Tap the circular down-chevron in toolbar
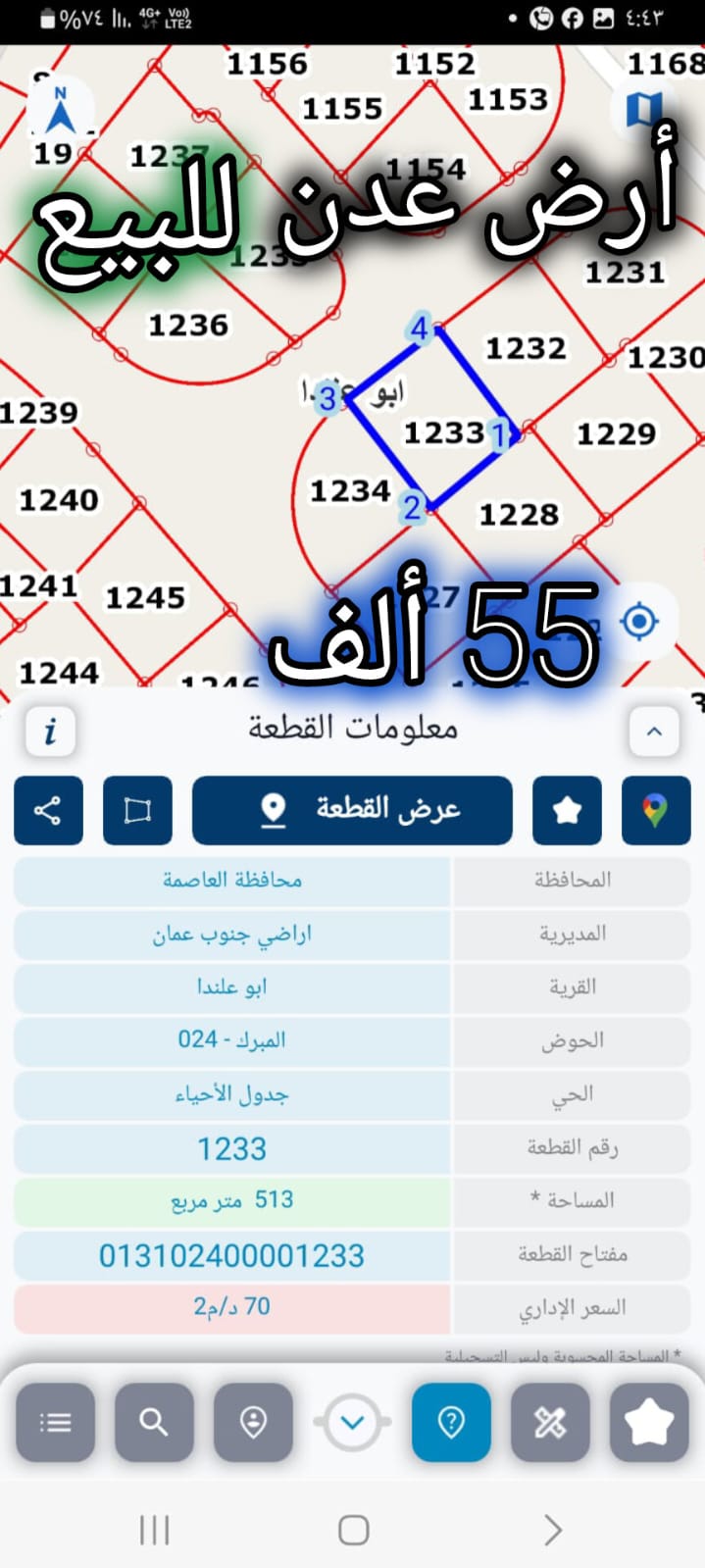 [x=352, y=1422]
